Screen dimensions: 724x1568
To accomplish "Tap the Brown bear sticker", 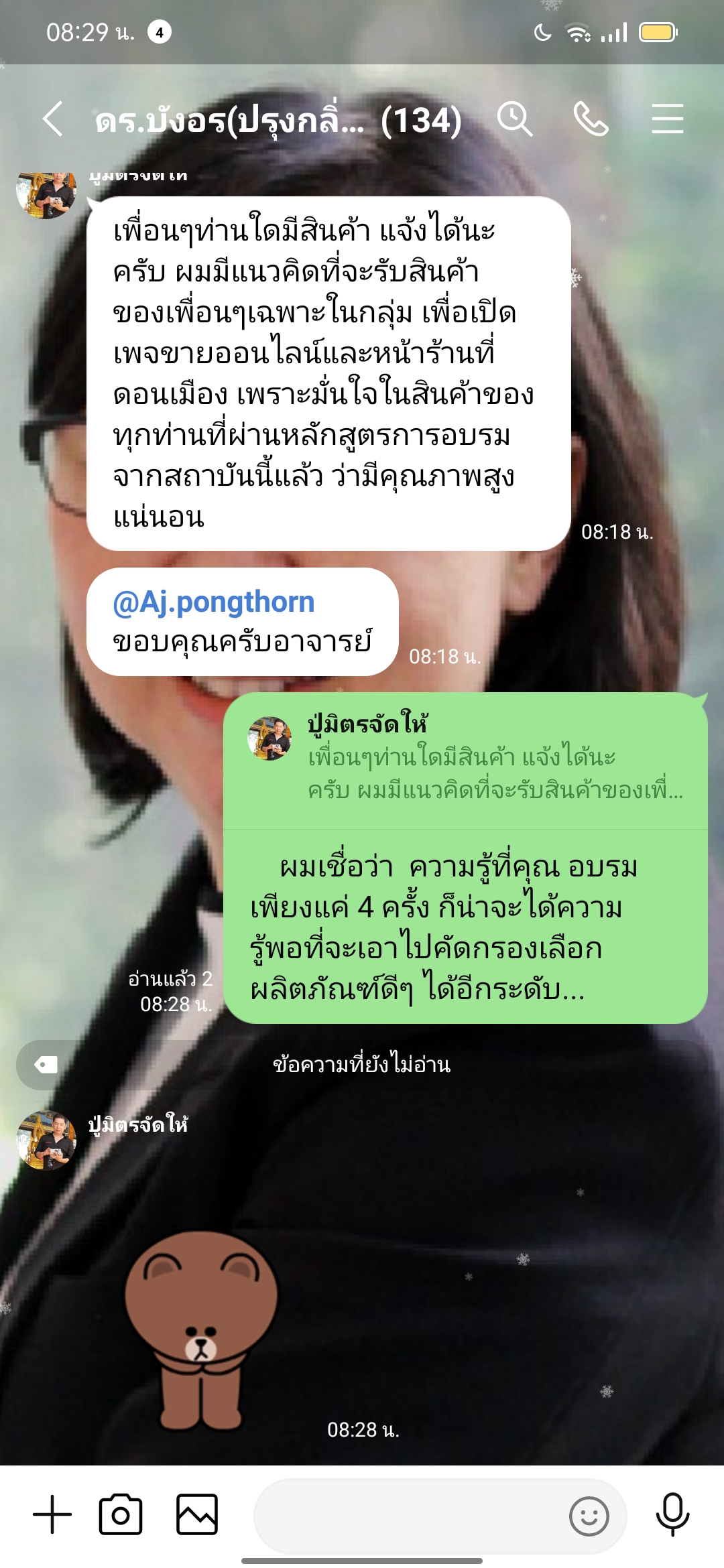I will tap(201, 1330).
